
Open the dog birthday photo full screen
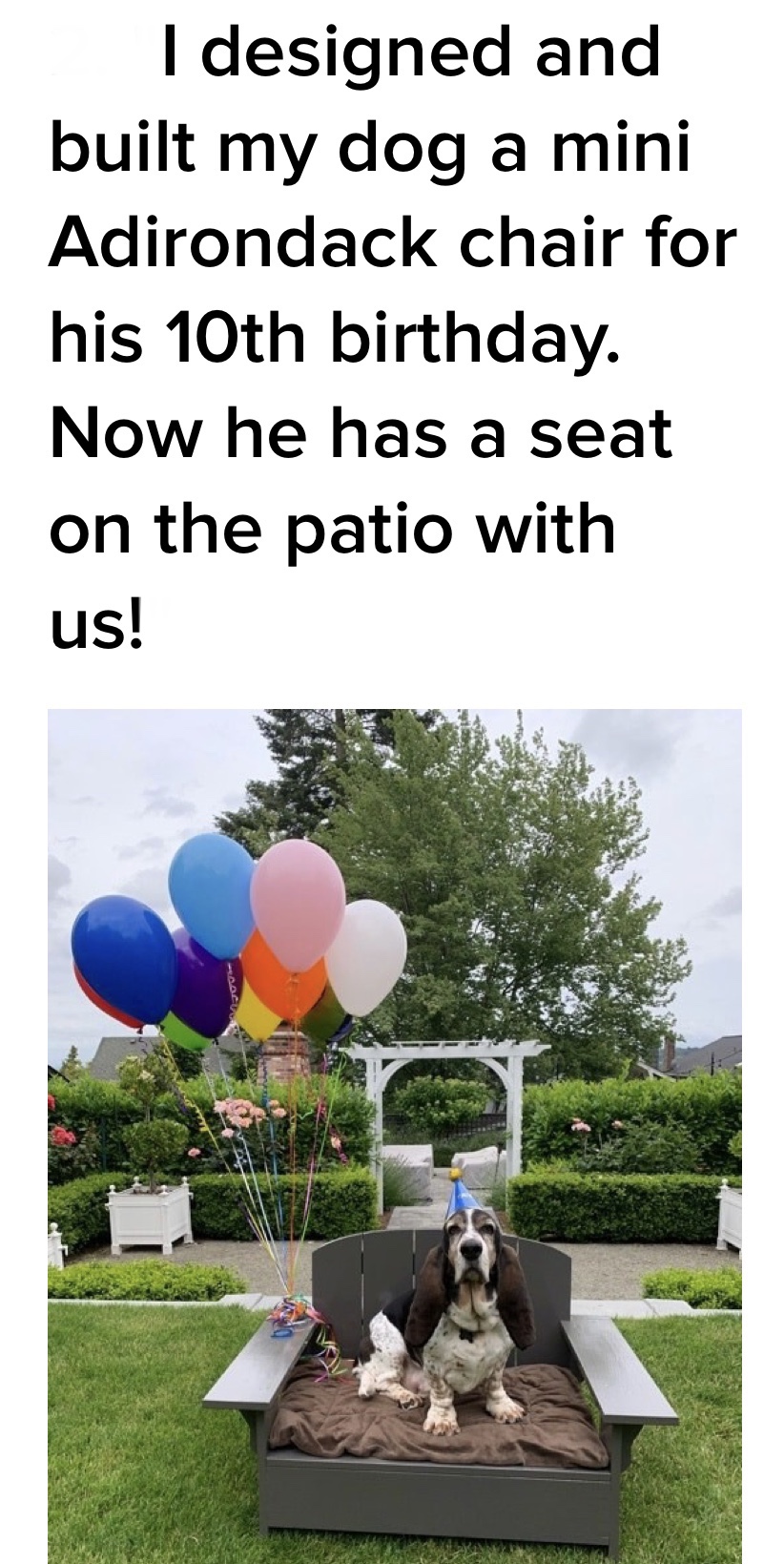coord(394,1136)
